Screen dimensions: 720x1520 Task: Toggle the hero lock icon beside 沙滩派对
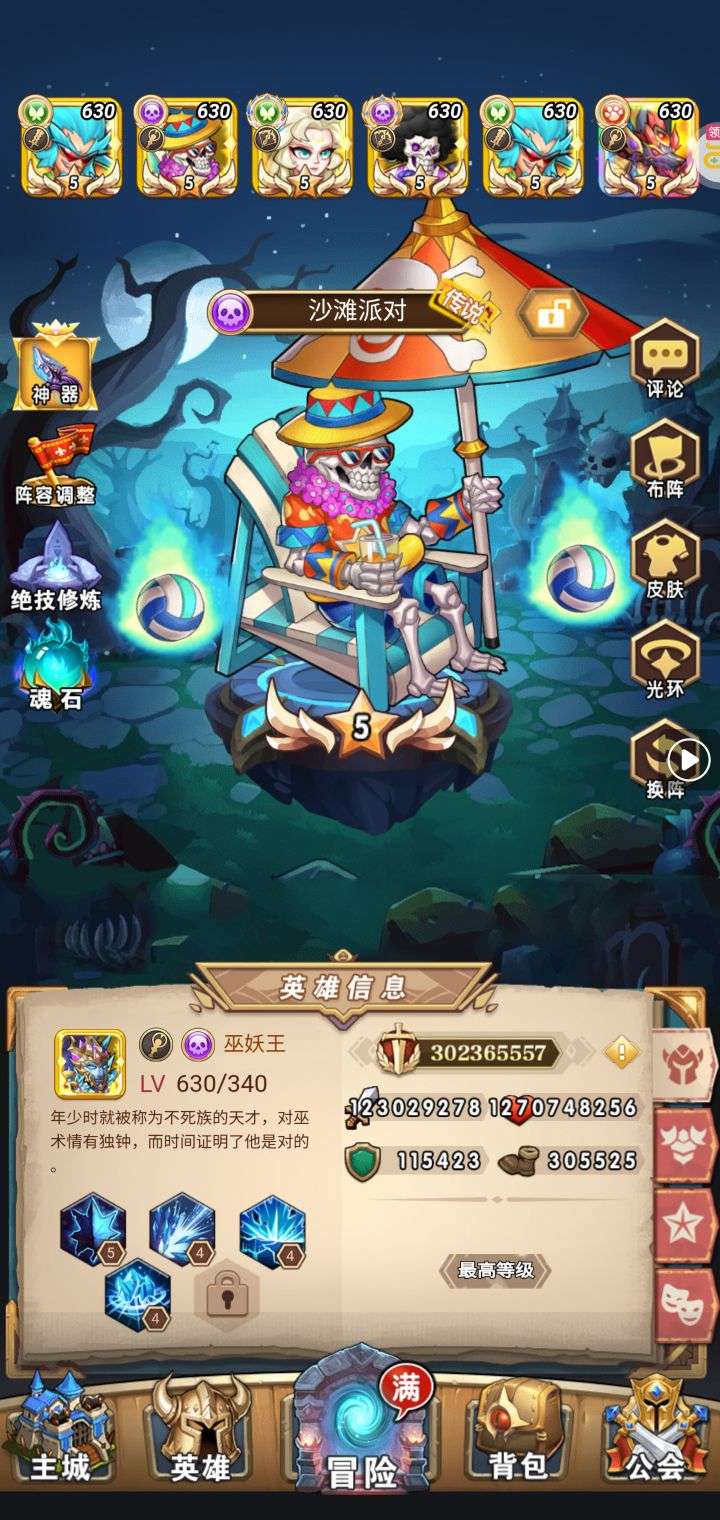(550, 313)
